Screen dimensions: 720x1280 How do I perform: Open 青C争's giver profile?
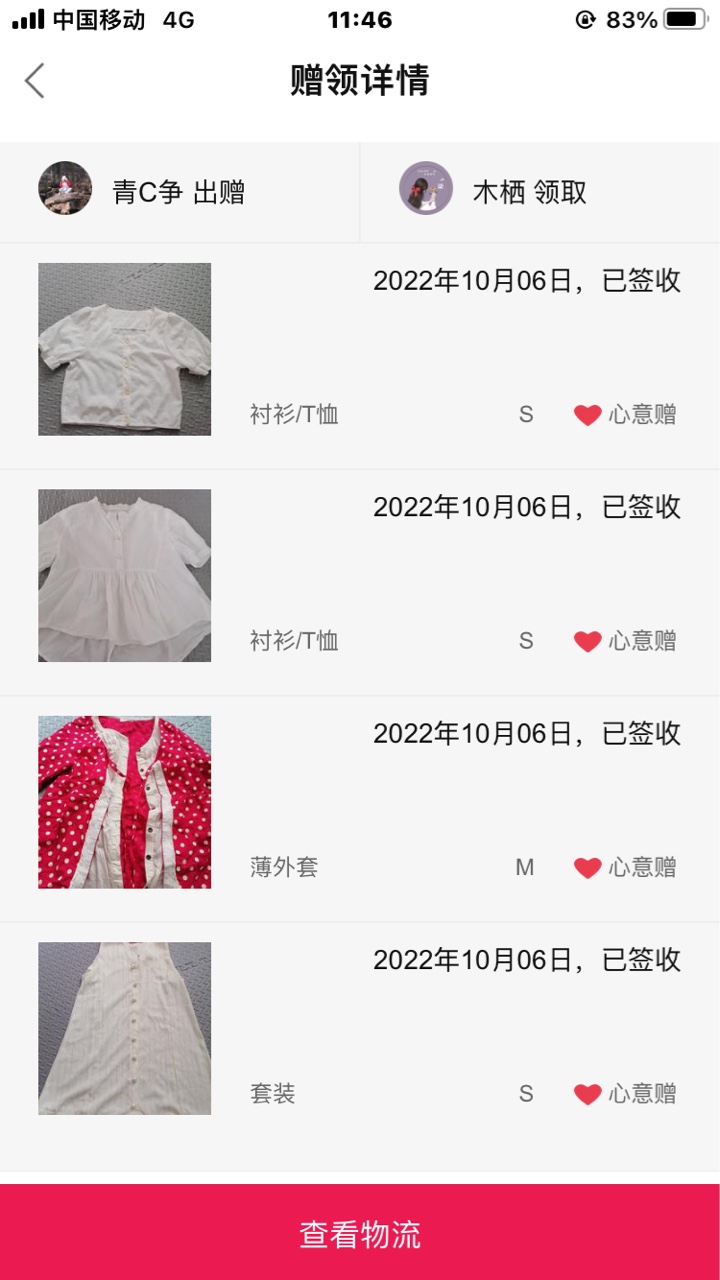click(x=65, y=189)
